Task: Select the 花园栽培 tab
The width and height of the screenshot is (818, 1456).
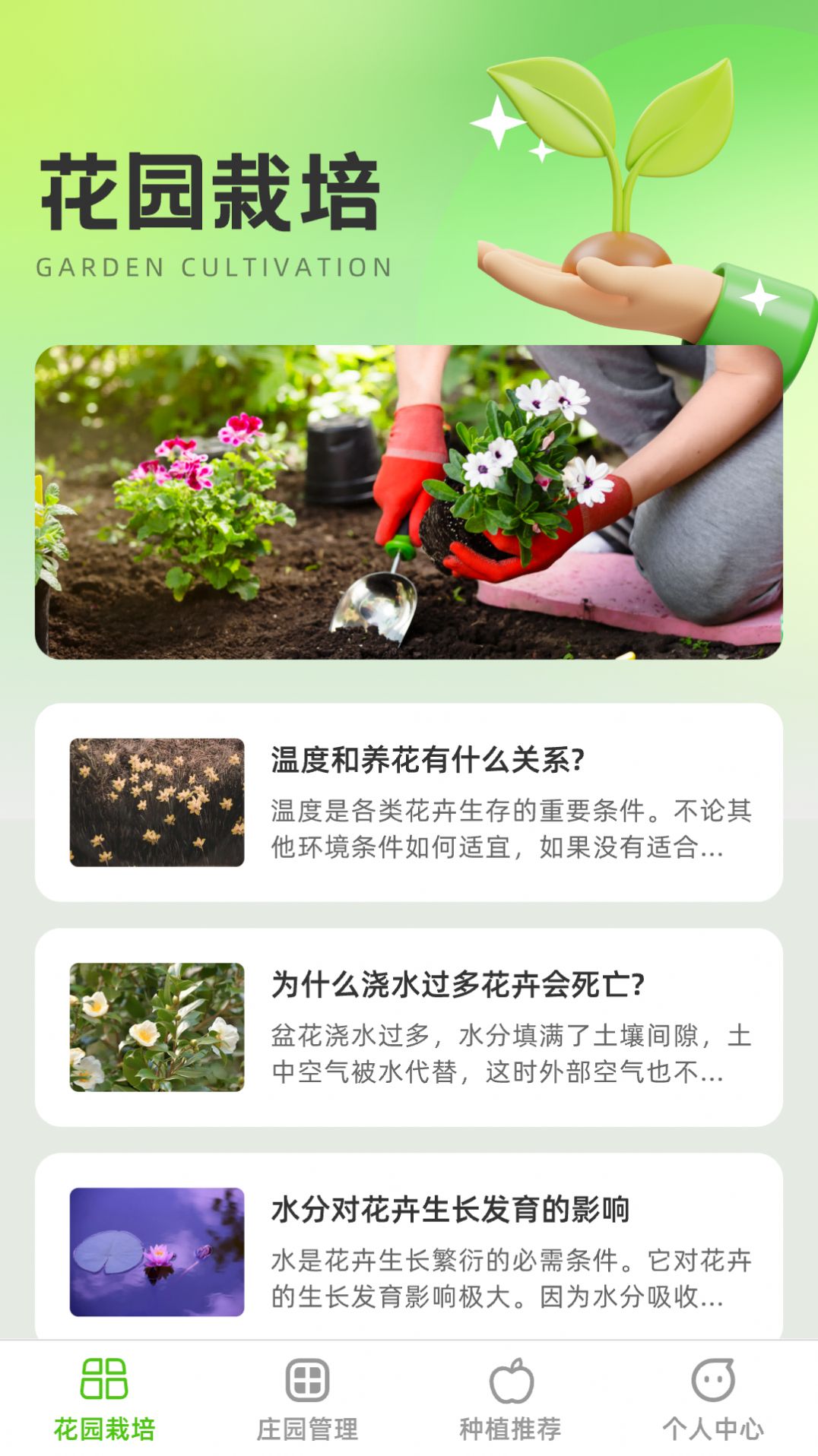Action: 104,1400
